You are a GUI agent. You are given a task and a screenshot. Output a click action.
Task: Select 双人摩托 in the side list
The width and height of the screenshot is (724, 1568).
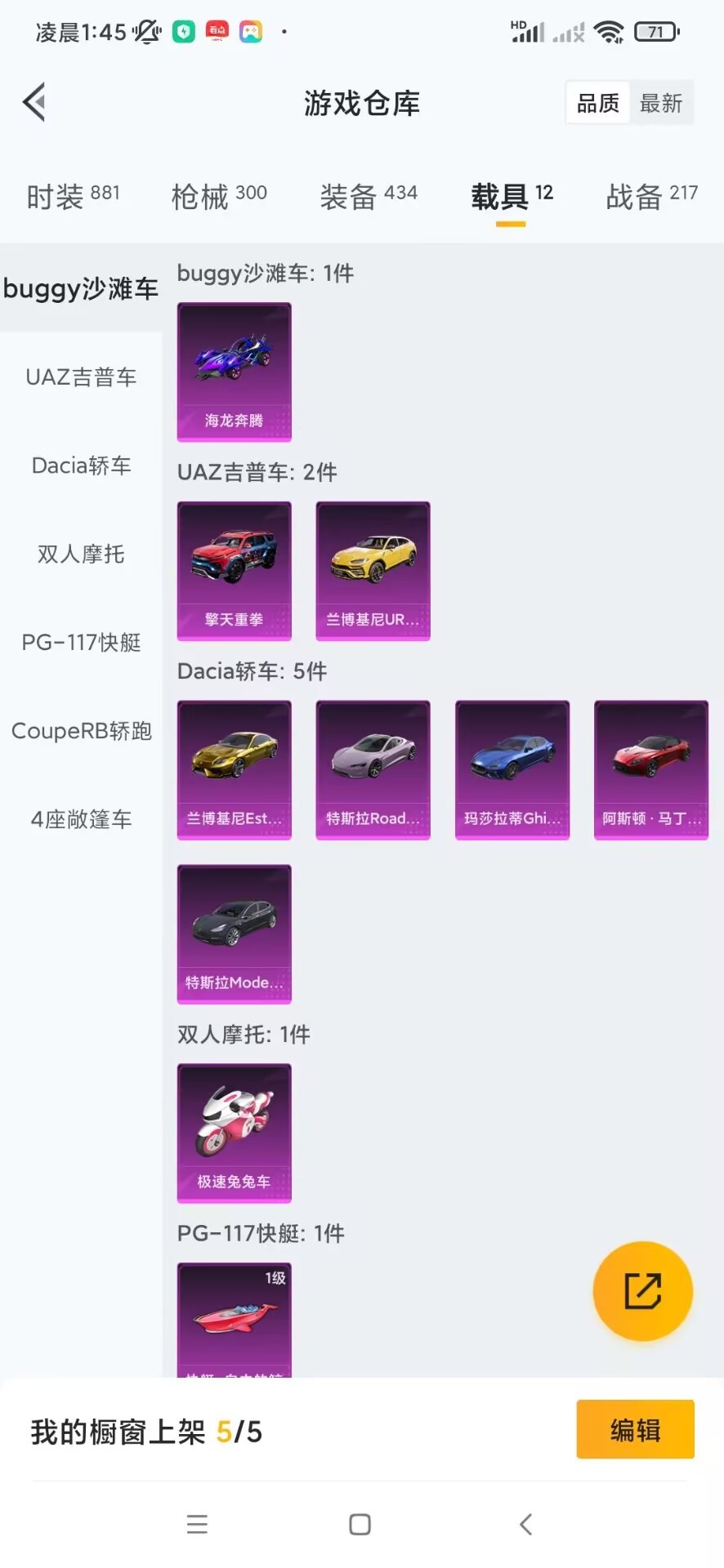pyautogui.click(x=81, y=554)
